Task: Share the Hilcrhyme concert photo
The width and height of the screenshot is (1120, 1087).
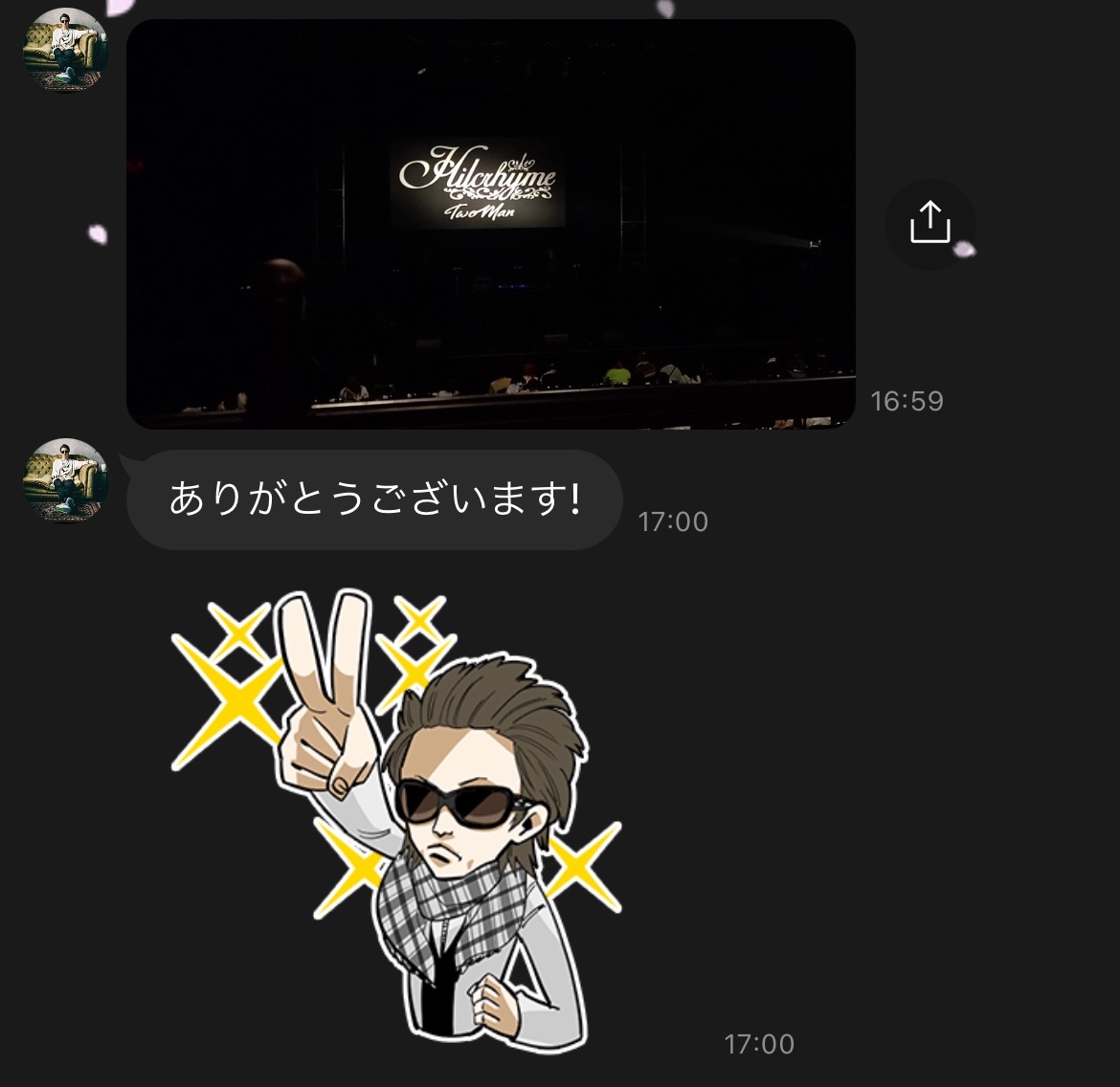Action: pos(930,225)
